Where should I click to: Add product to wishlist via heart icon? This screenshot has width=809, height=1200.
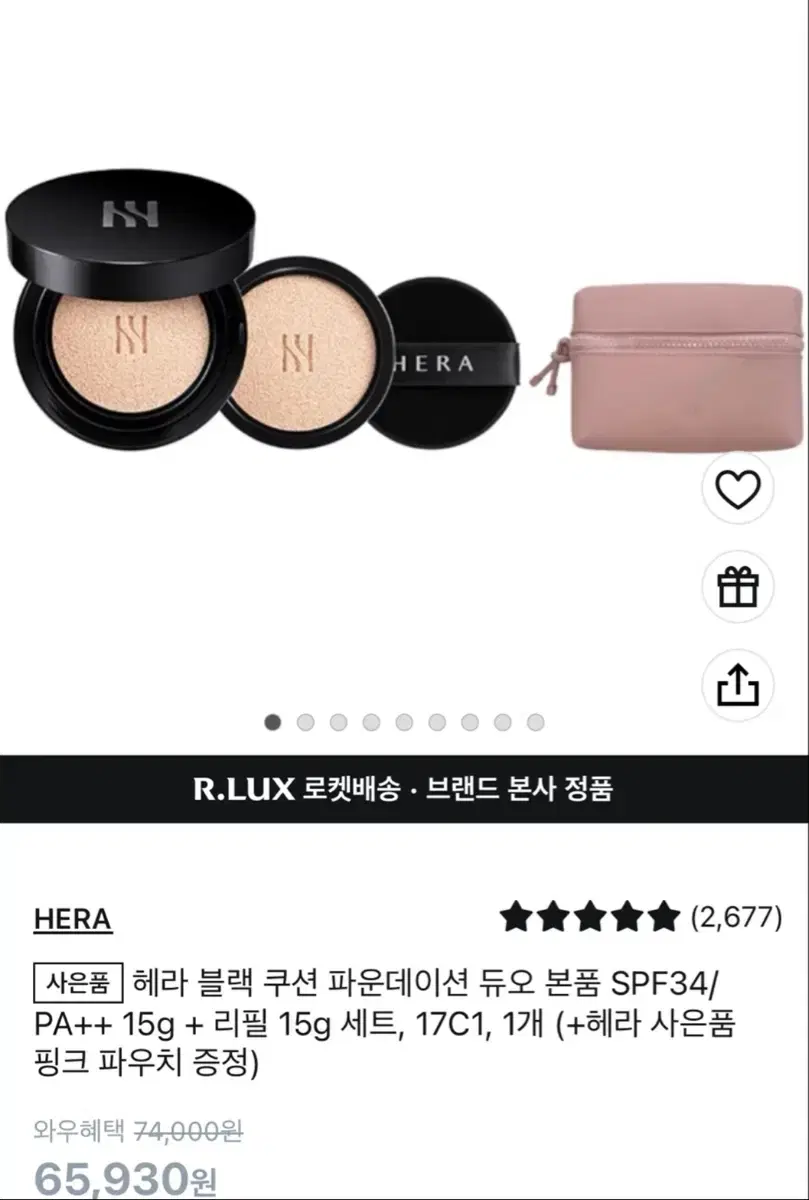pos(738,490)
